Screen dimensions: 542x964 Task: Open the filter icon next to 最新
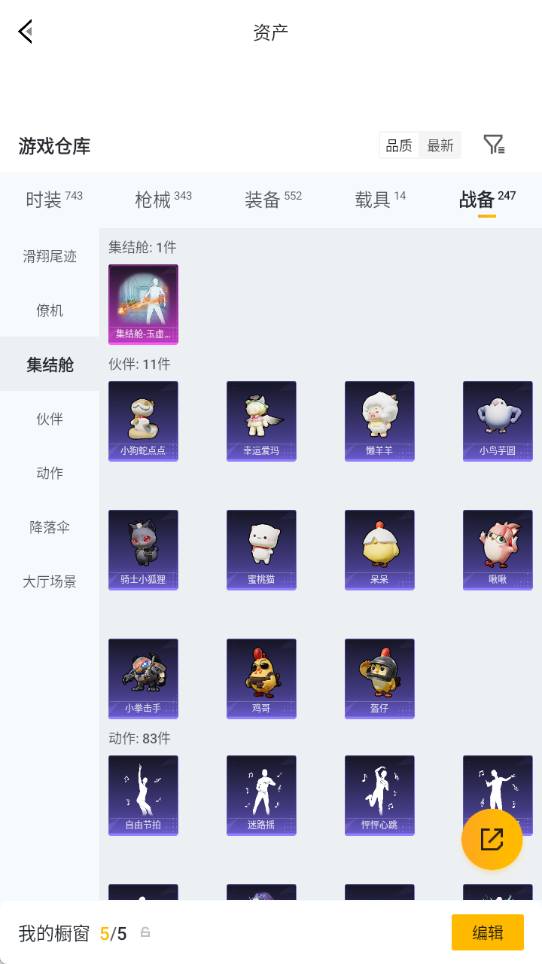(493, 145)
